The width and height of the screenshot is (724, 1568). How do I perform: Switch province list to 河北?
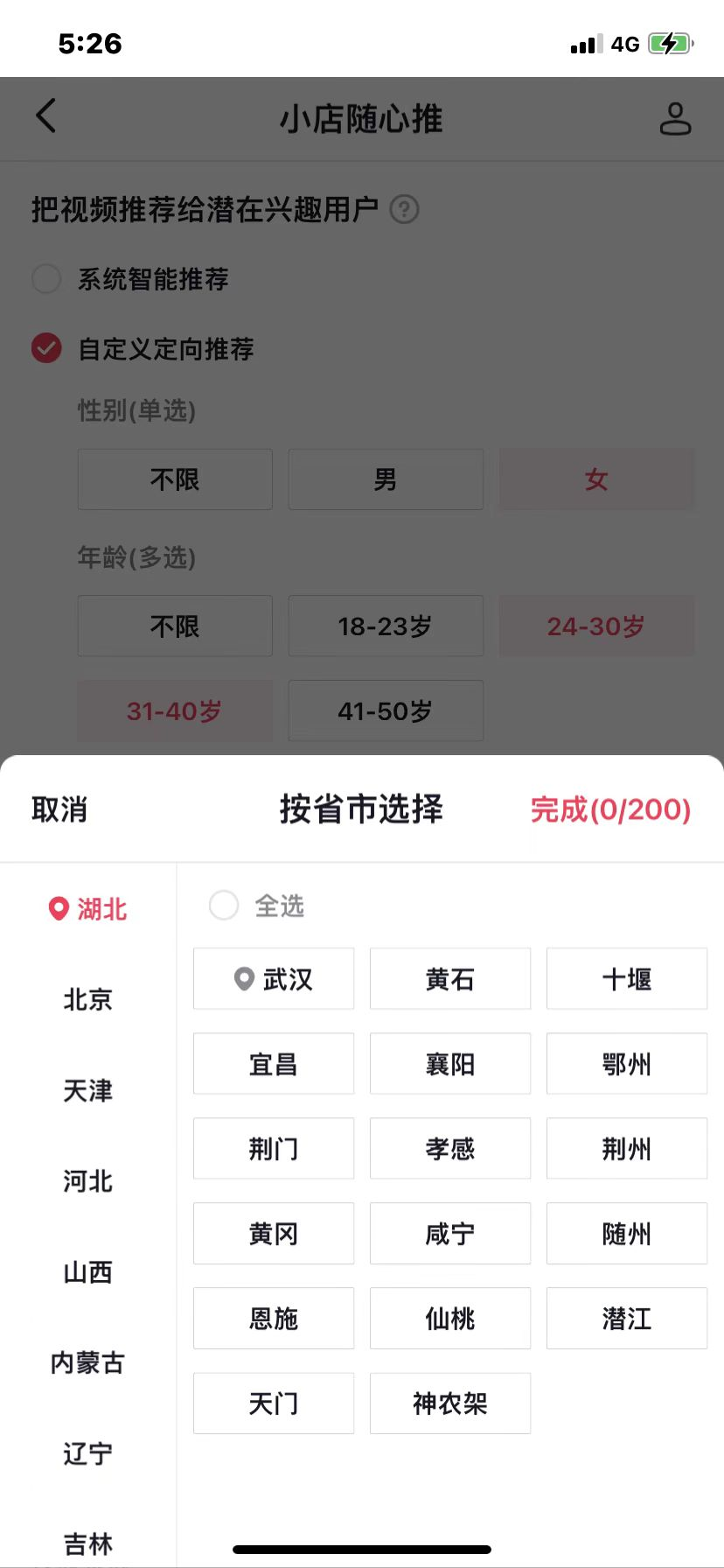click(x=87, y=1181)
